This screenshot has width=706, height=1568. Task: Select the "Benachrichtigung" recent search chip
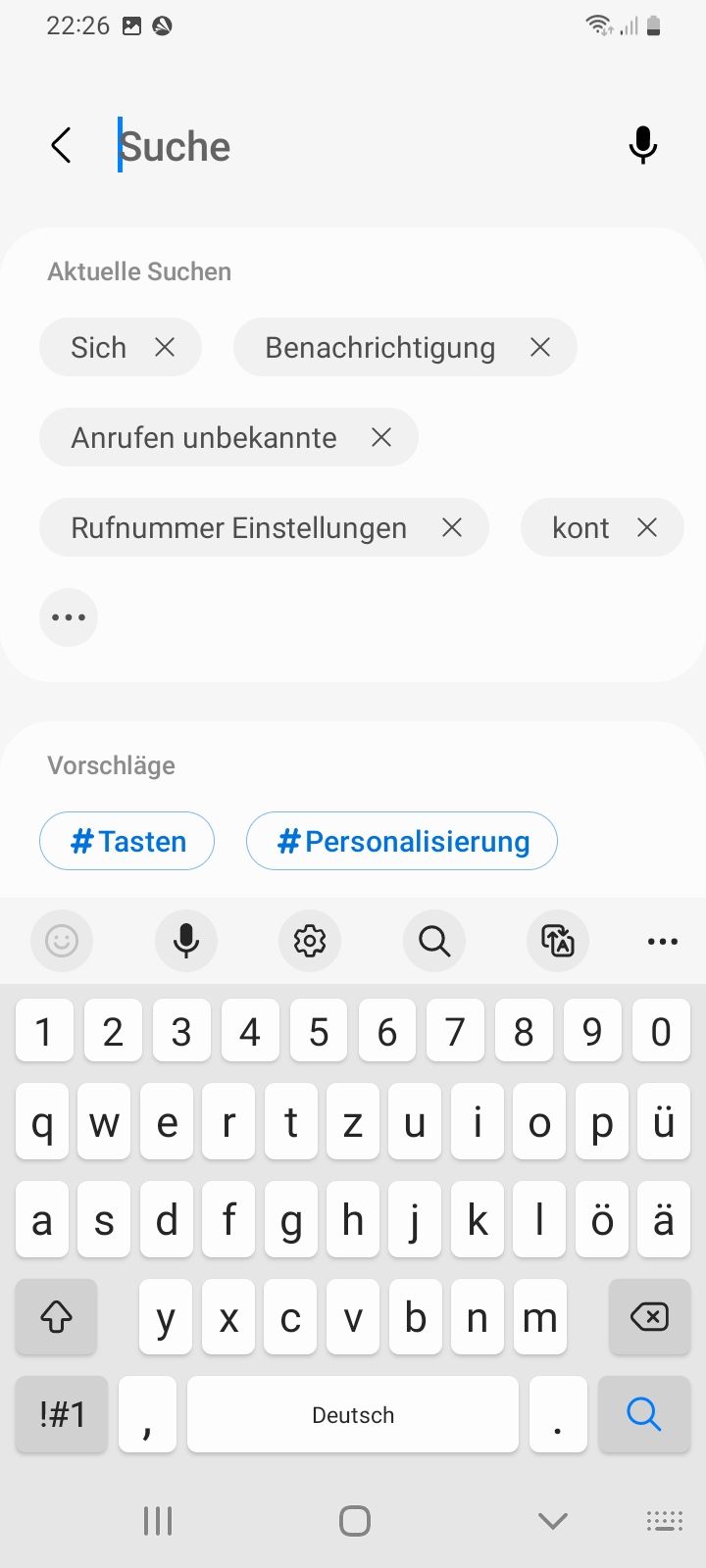pos(379,348)
